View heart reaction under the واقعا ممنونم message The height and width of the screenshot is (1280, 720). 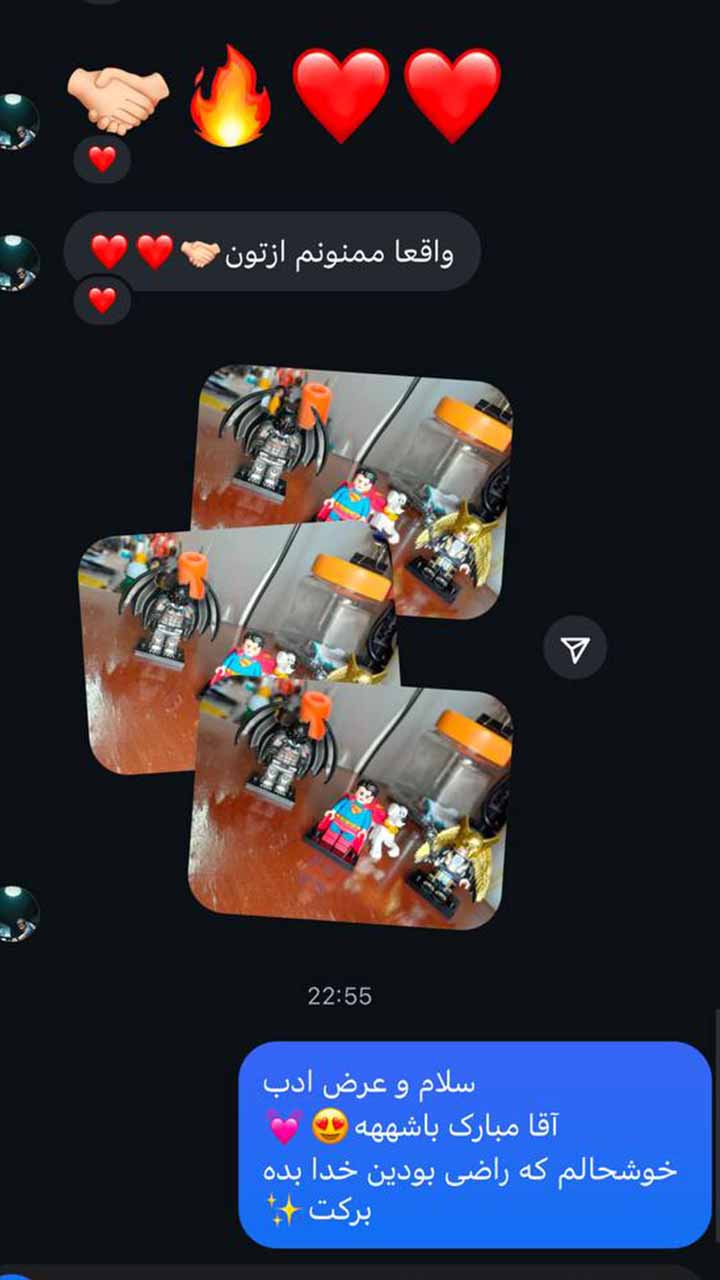pos(102,300)
